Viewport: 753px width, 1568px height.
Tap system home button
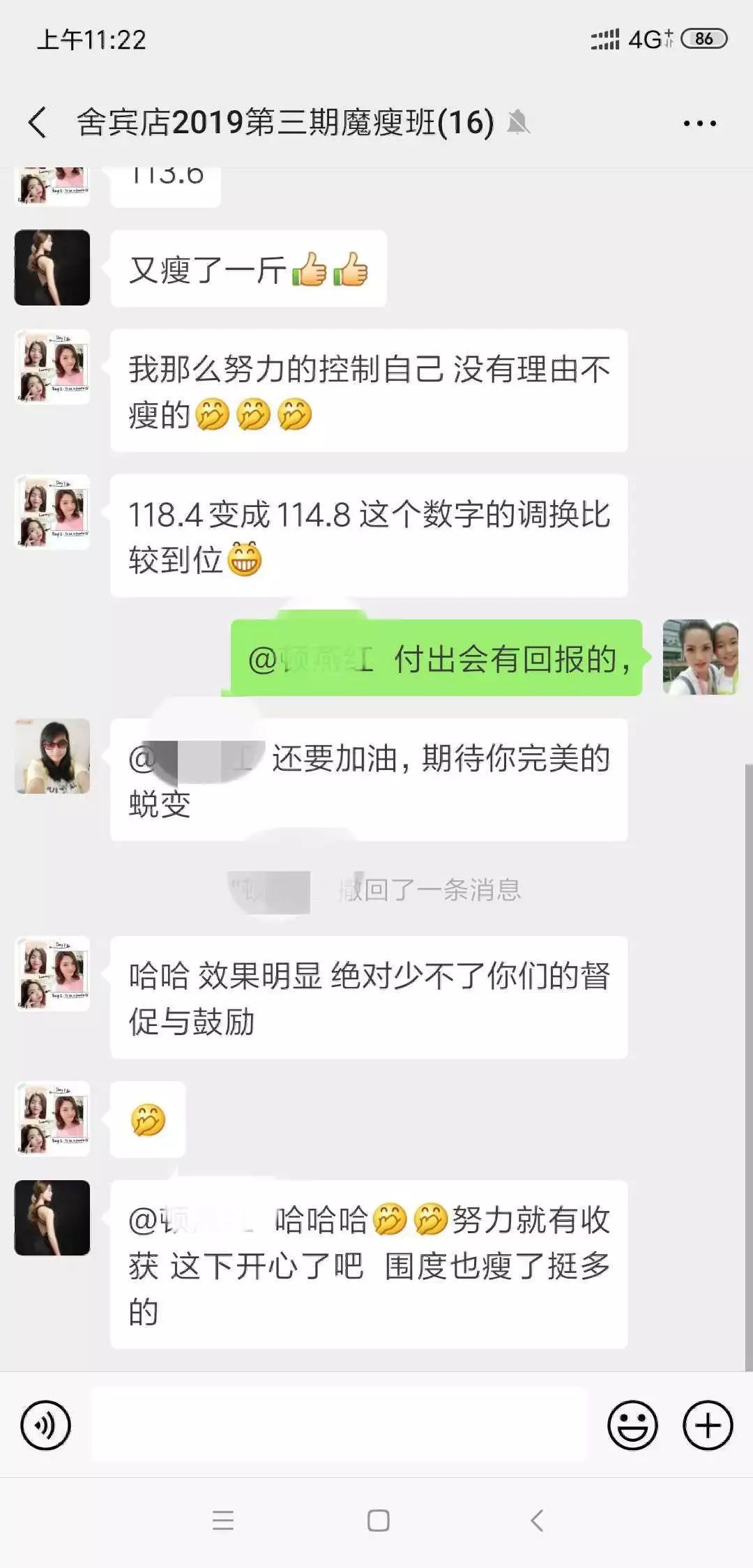coord(378,1521)
